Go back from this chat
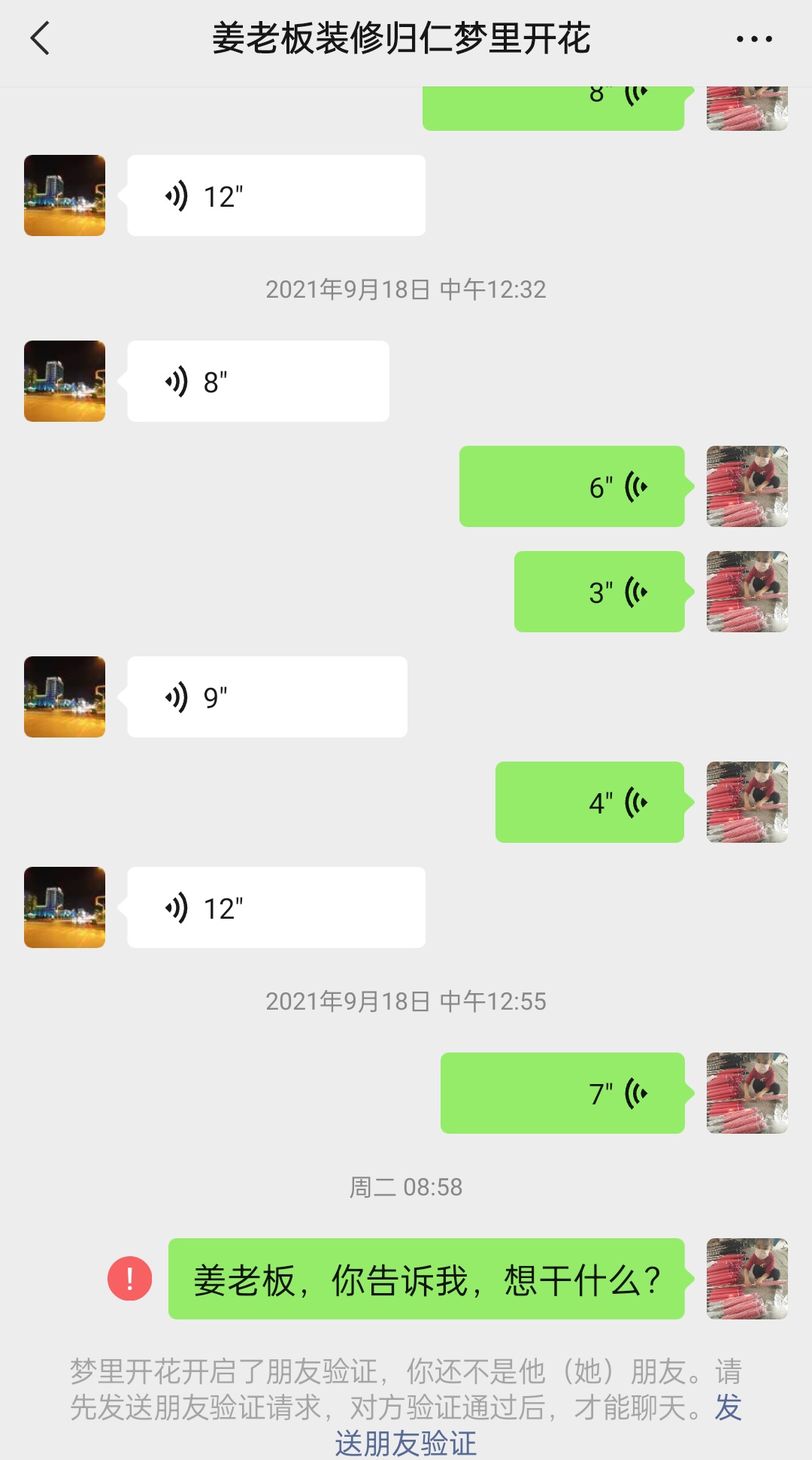 pyautogui.click(x=41, y=38)
